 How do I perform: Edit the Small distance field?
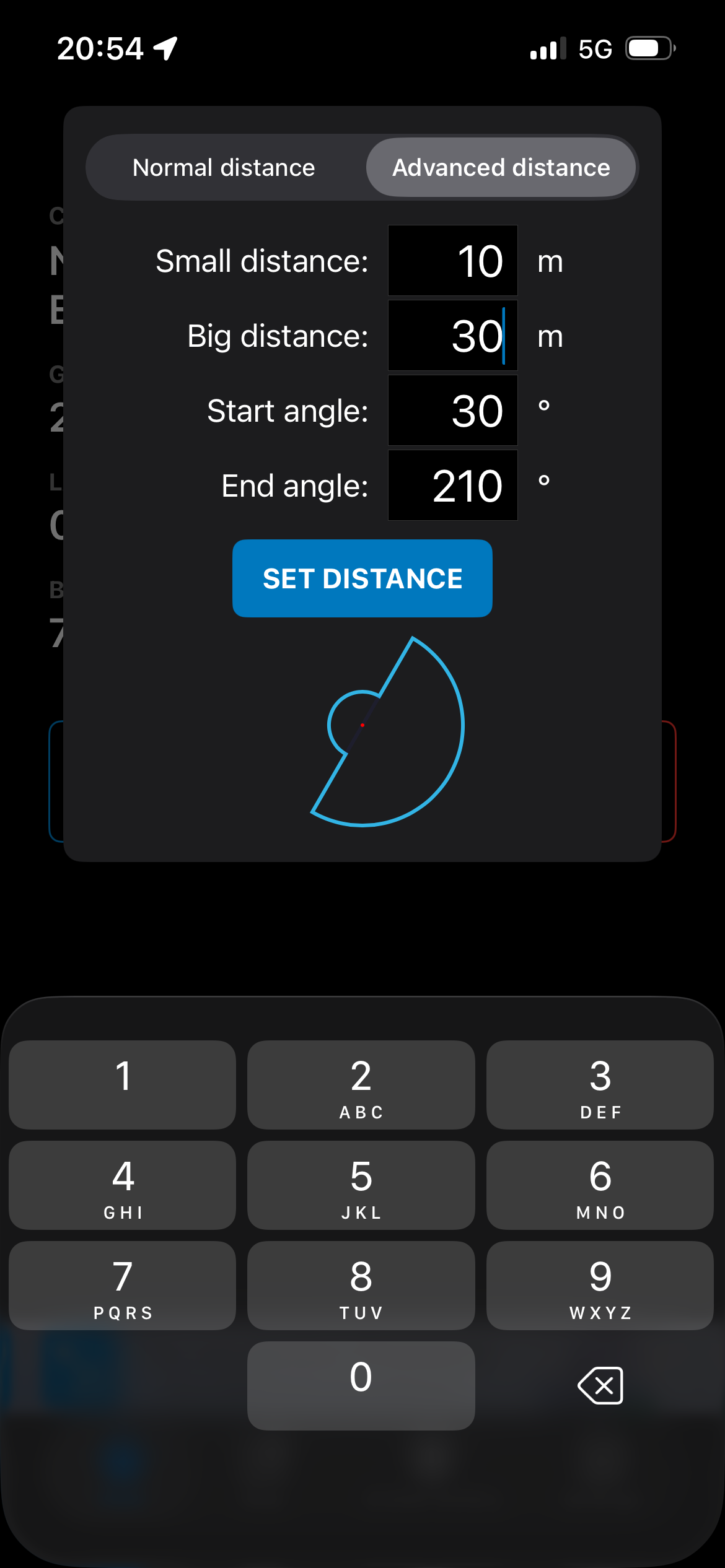click(452, 261)
